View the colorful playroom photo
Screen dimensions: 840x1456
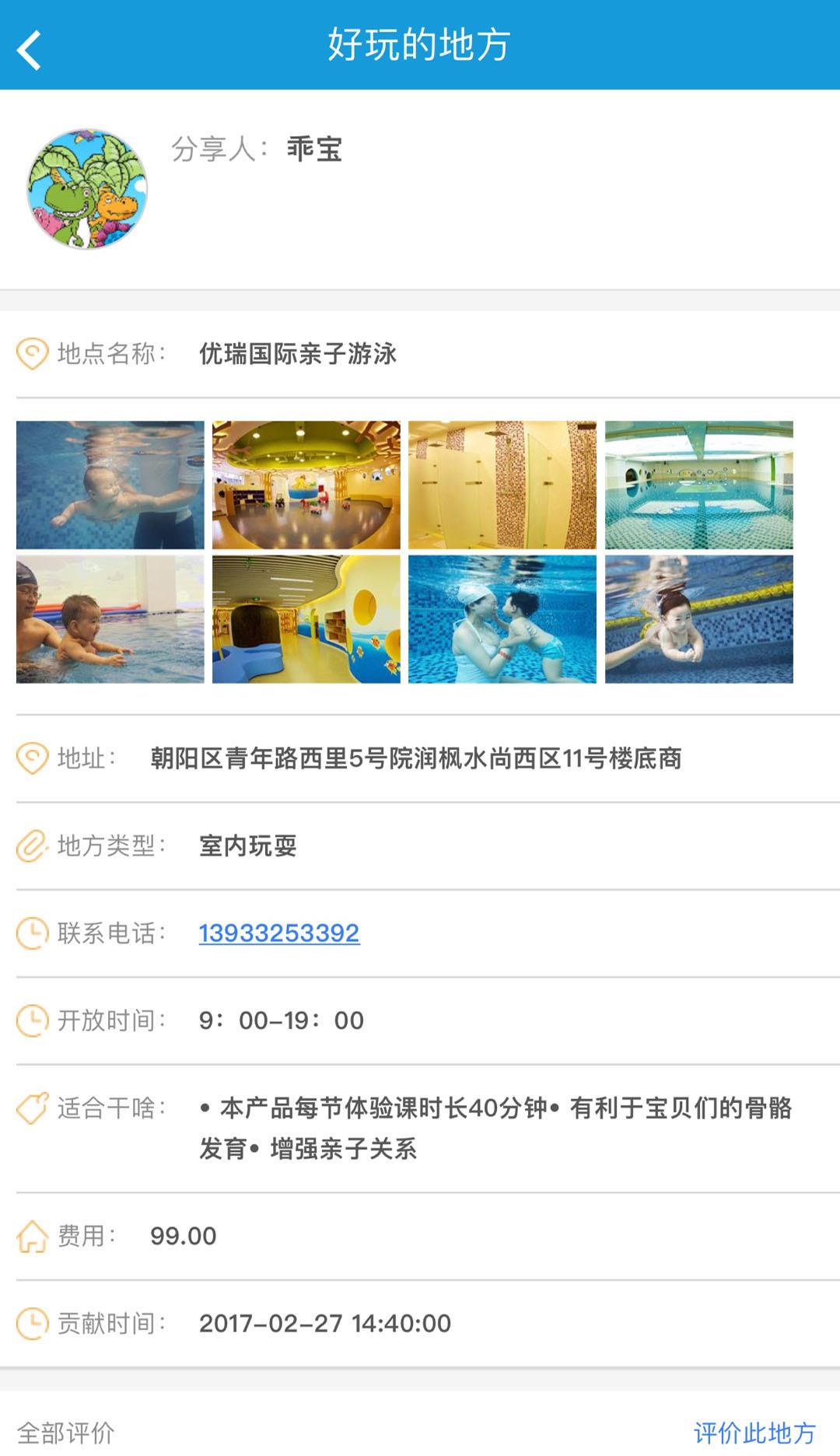pos(306,485)
